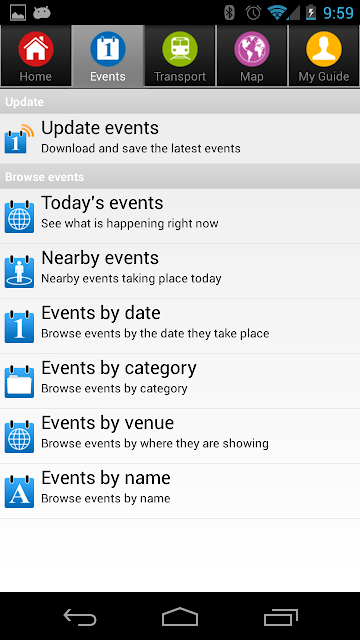
Task: Open the Transport tab
Action: (x=180, y=56)
